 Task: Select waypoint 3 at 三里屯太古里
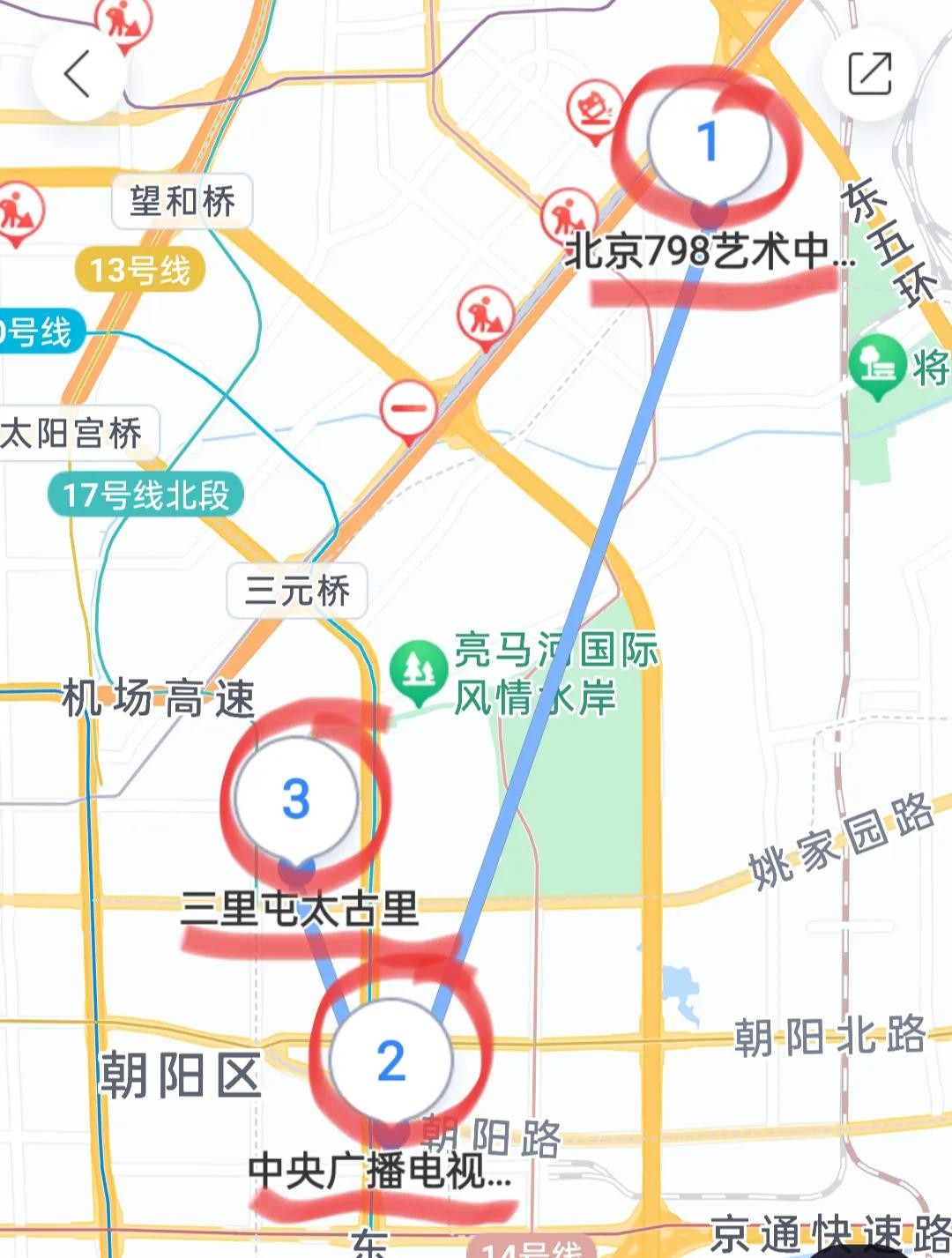(x=296, y=799)
